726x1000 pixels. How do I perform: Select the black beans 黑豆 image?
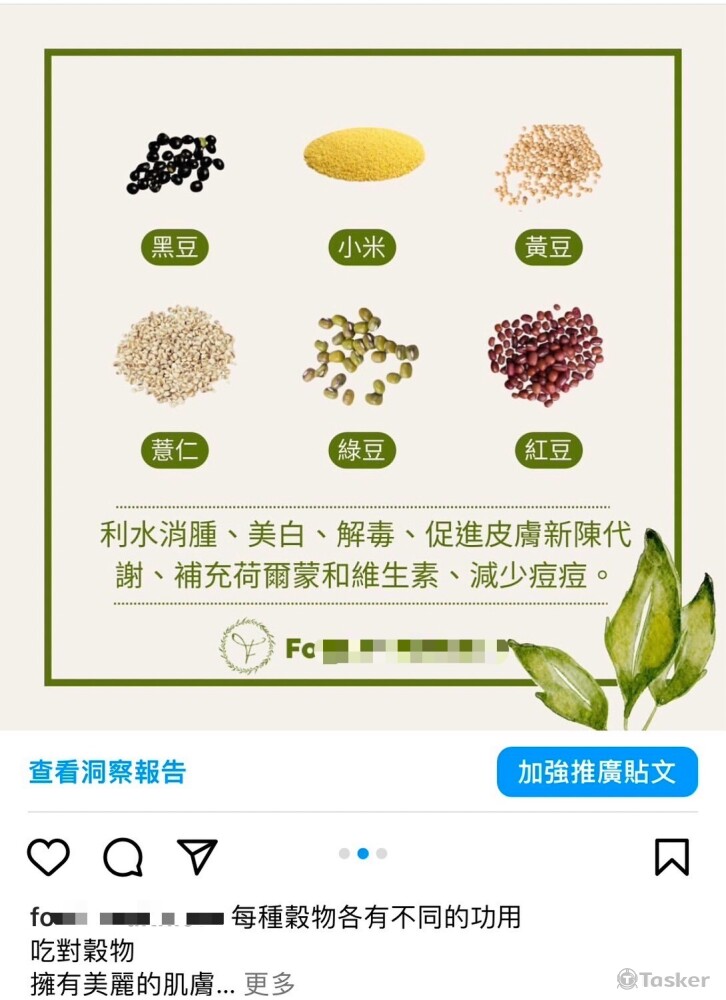pyautogui.click(x=173, y=163)
